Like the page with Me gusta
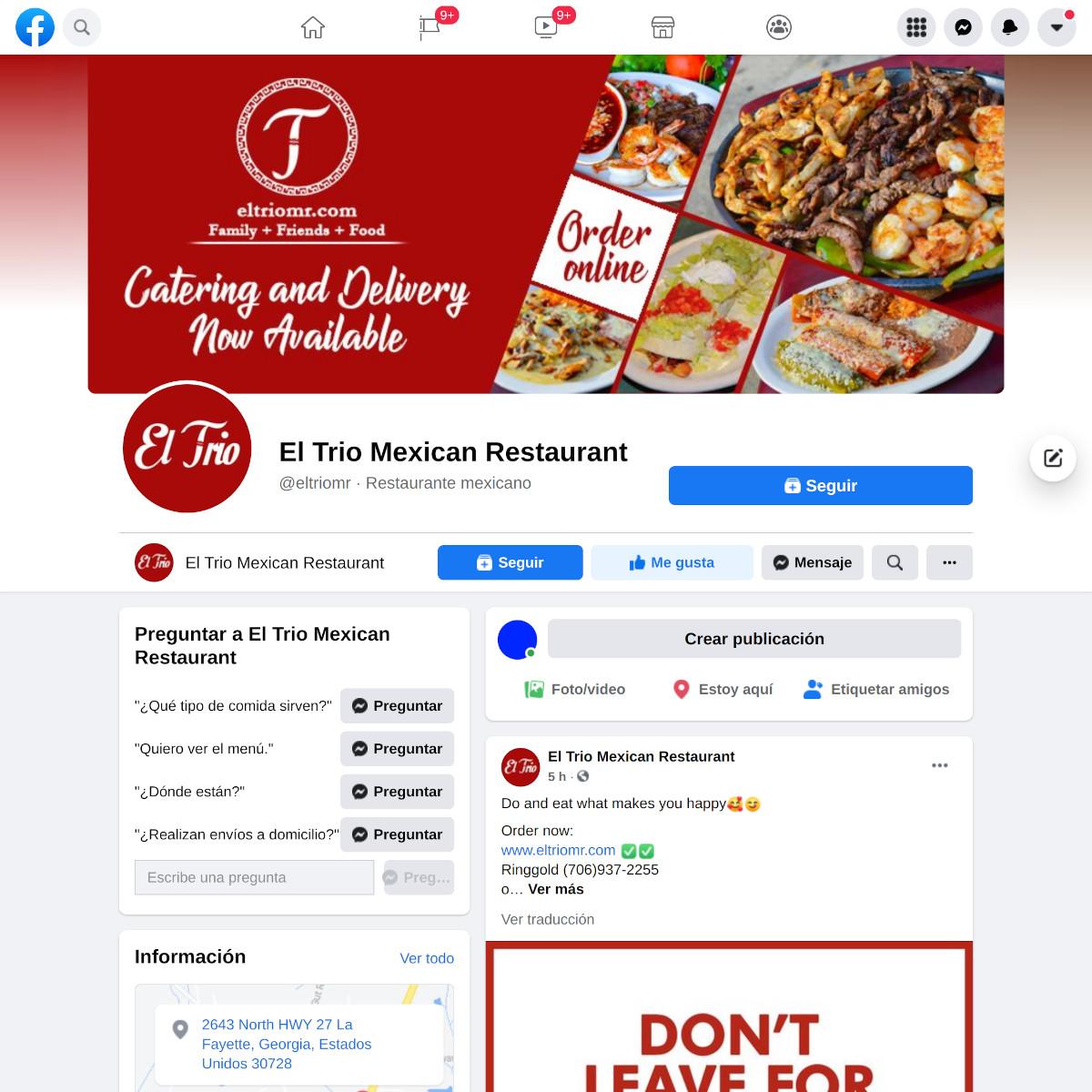 (672, 562)
